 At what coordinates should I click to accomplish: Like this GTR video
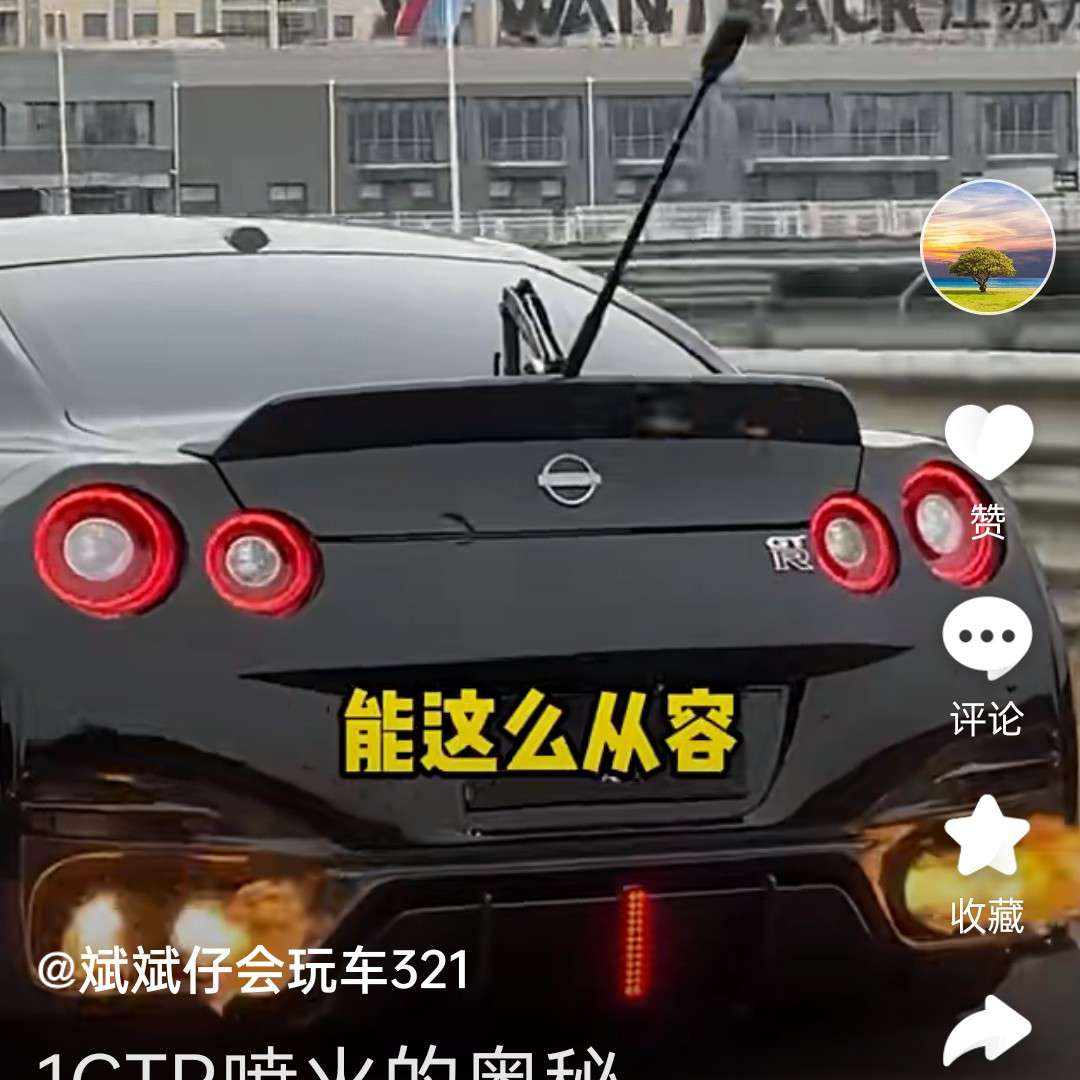click(x=988, y=443)
